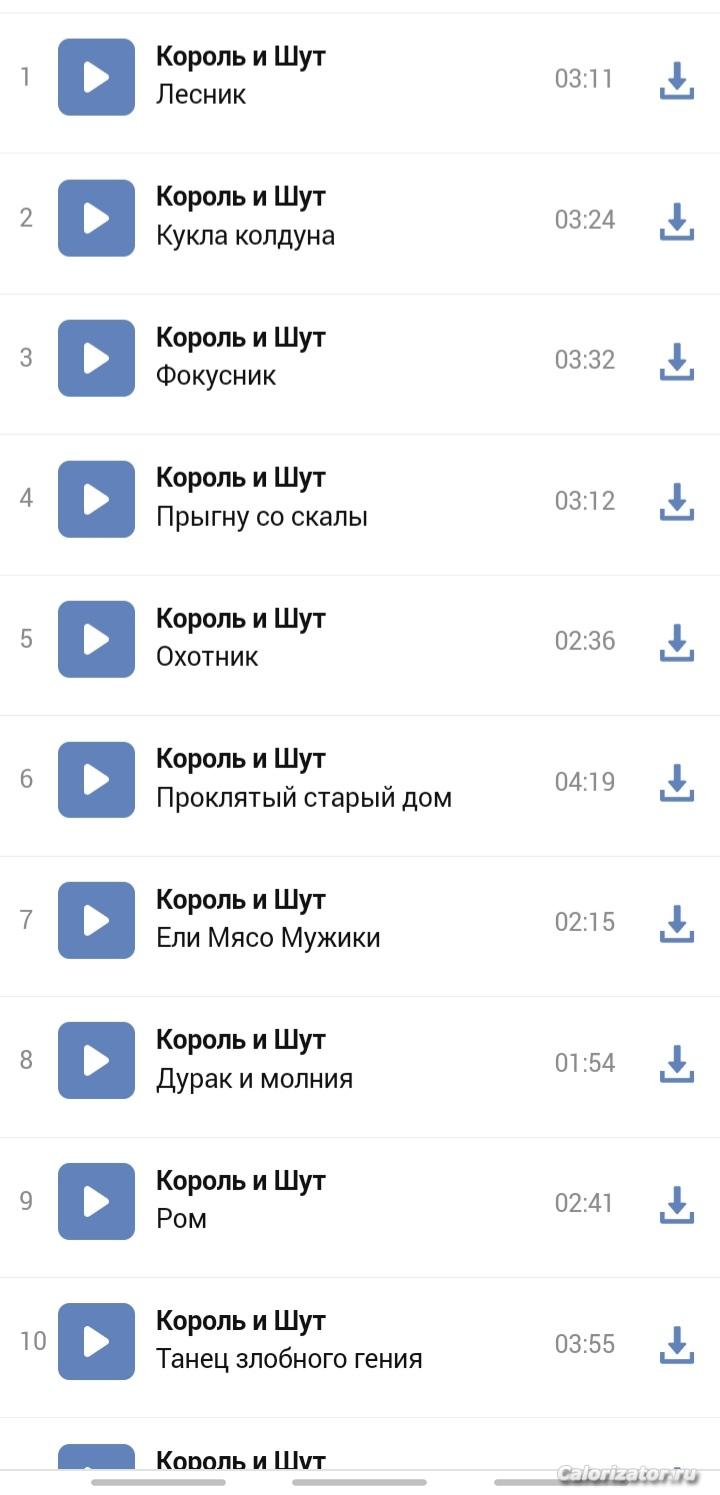This screenshot has width=720, height=1495.
Task: Download the track Фокусник
Action: click(677, 361)
